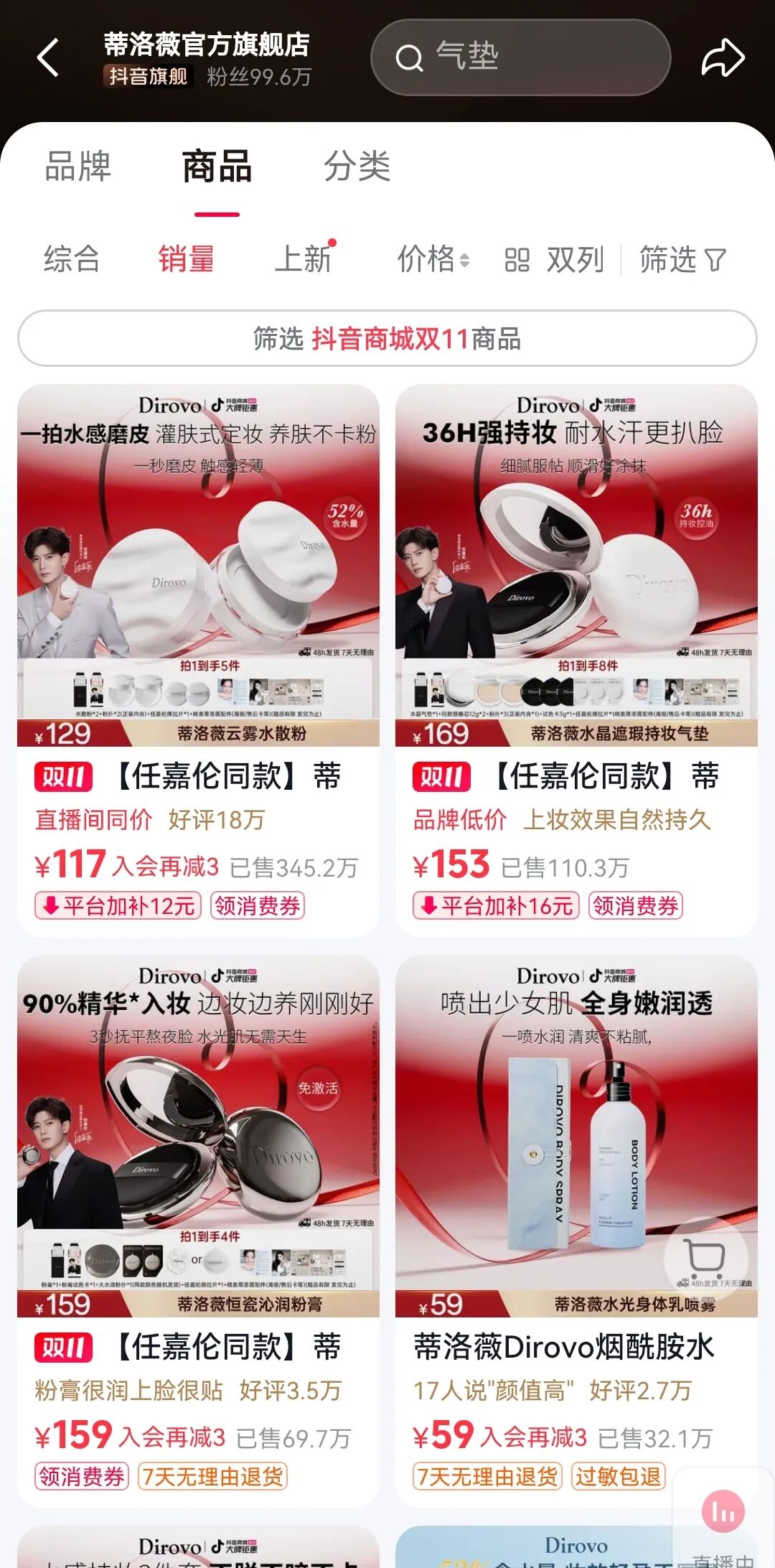Switch to the 品牌 tab
This screenshot has height=1568, width=775.
tap(77, 167)
